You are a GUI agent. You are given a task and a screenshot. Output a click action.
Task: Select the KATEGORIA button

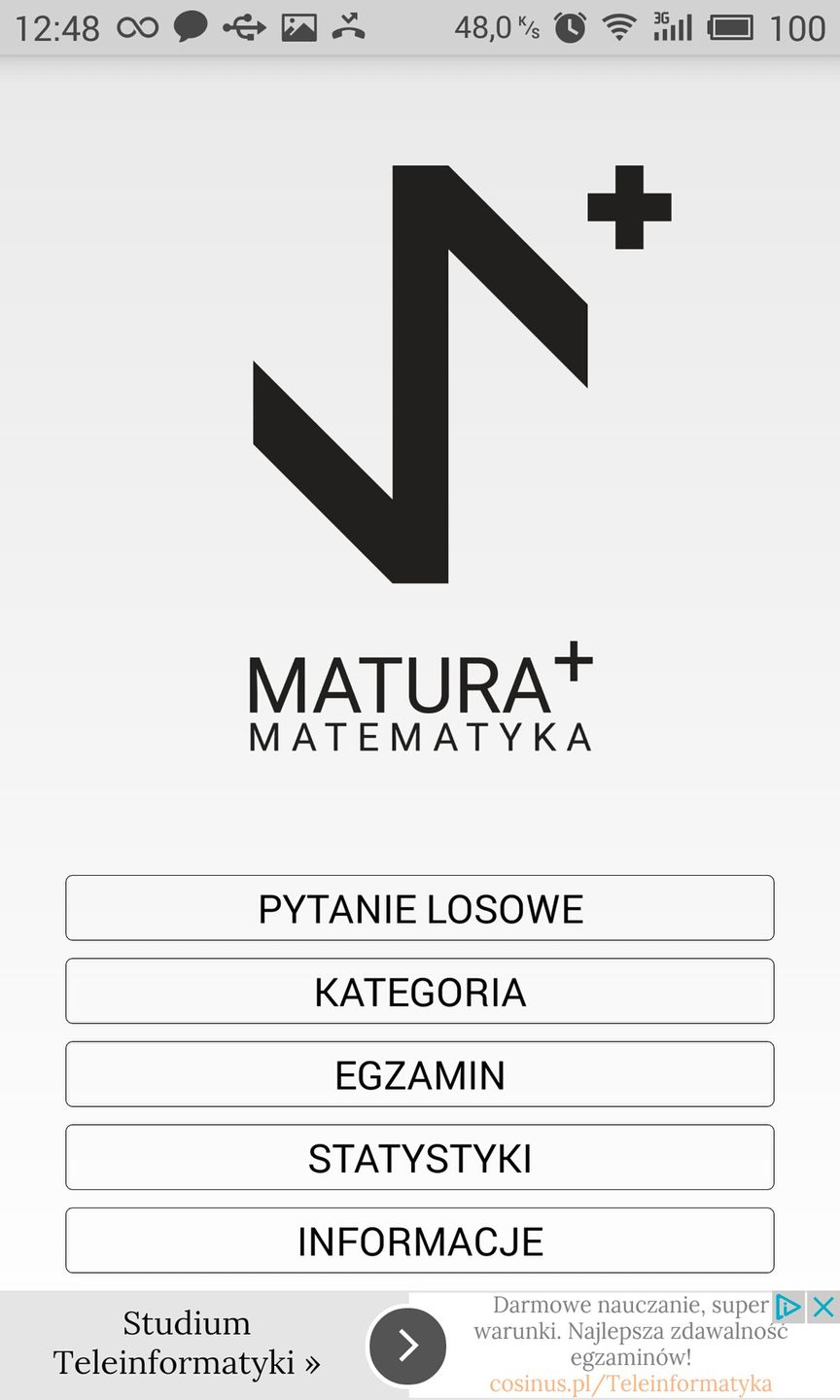420,992
